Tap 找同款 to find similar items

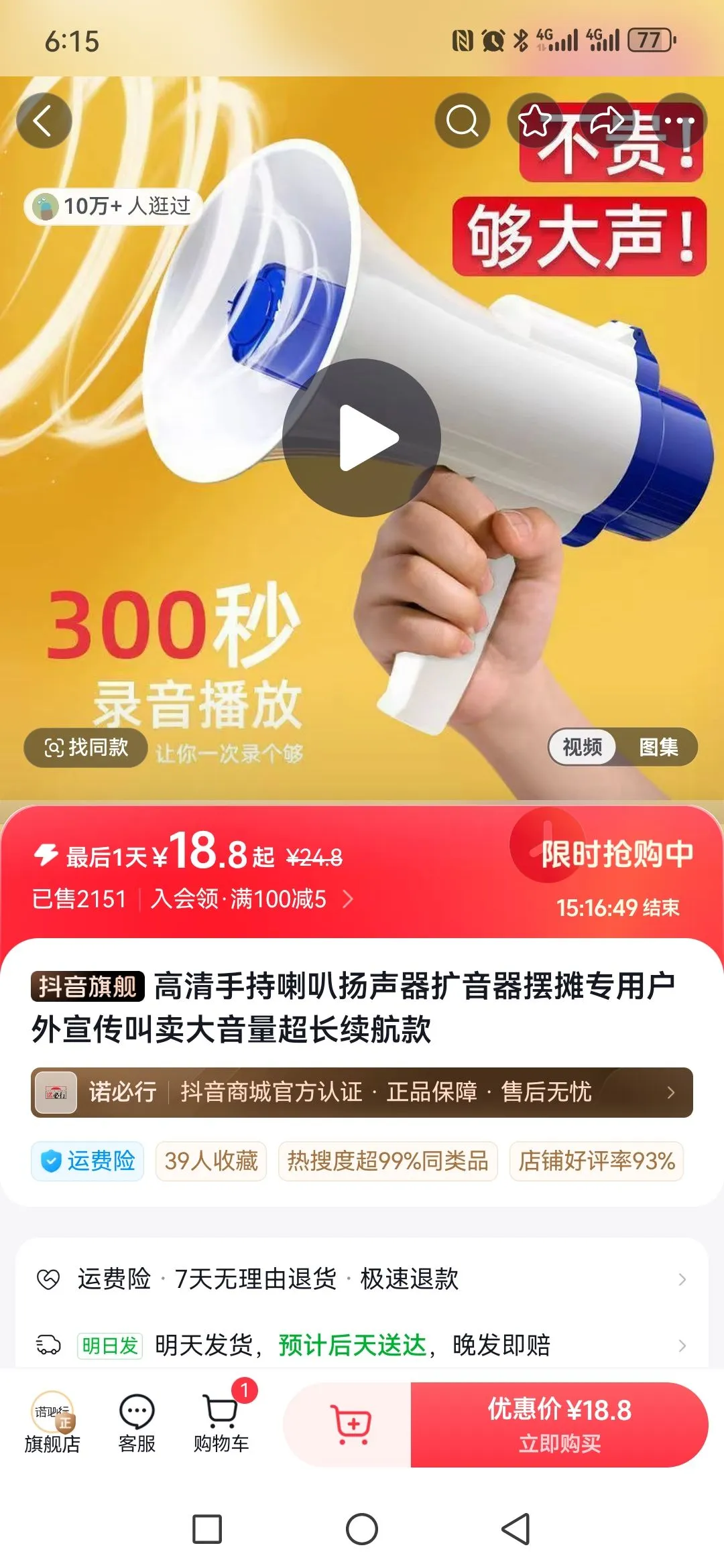click(86, 747)
